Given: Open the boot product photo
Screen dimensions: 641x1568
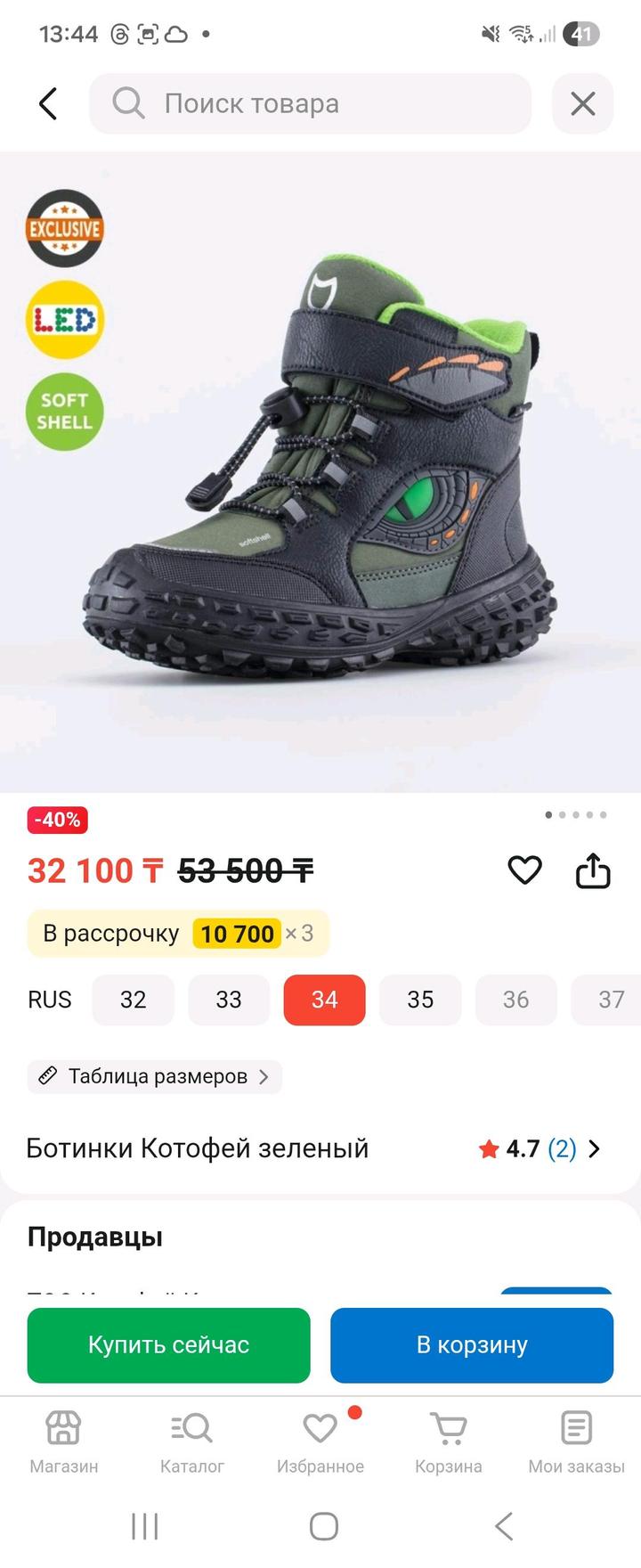Looking at the screenshot, I should point(320,472).
